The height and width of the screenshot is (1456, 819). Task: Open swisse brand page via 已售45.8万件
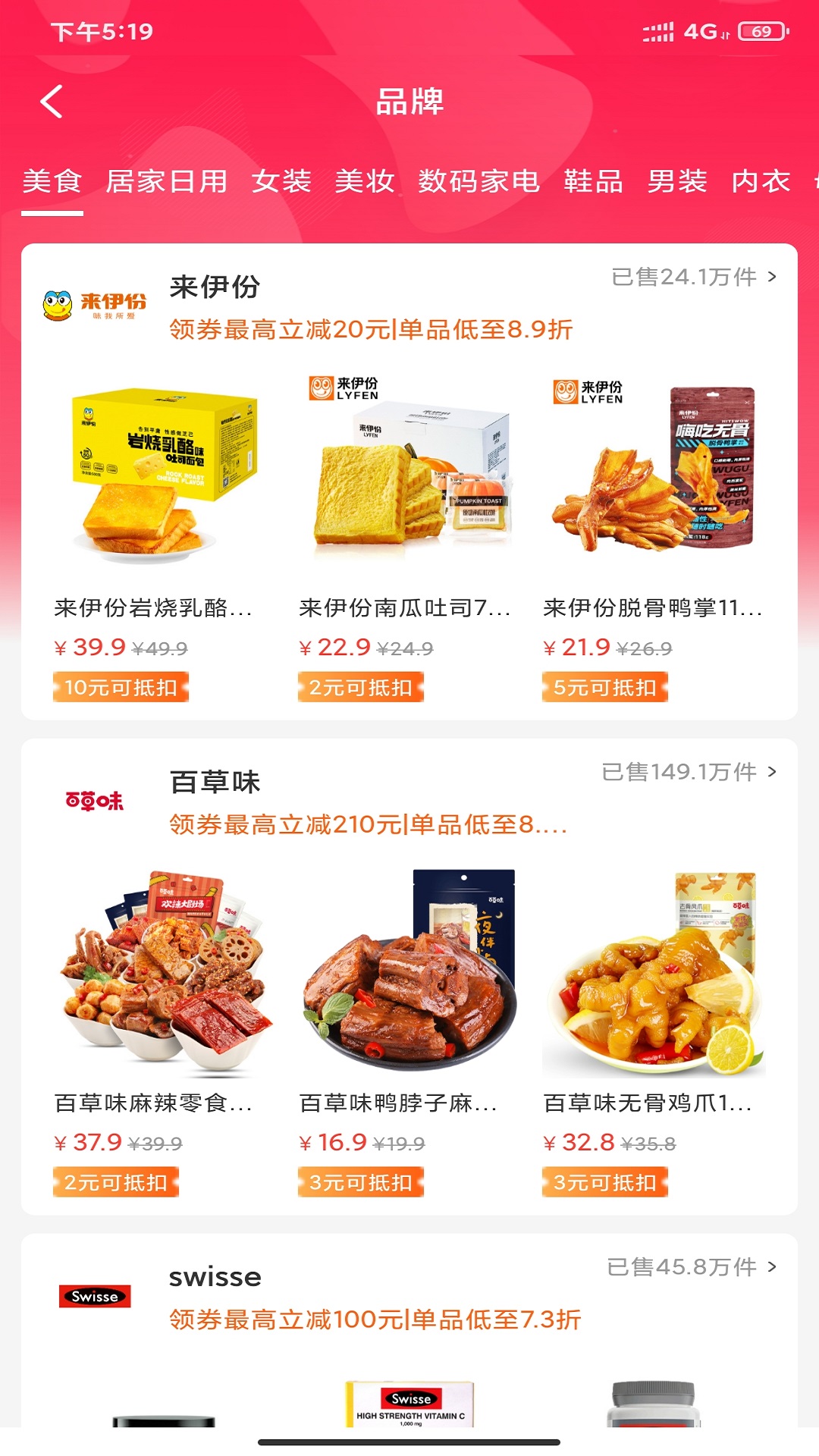coord(691,1267)
